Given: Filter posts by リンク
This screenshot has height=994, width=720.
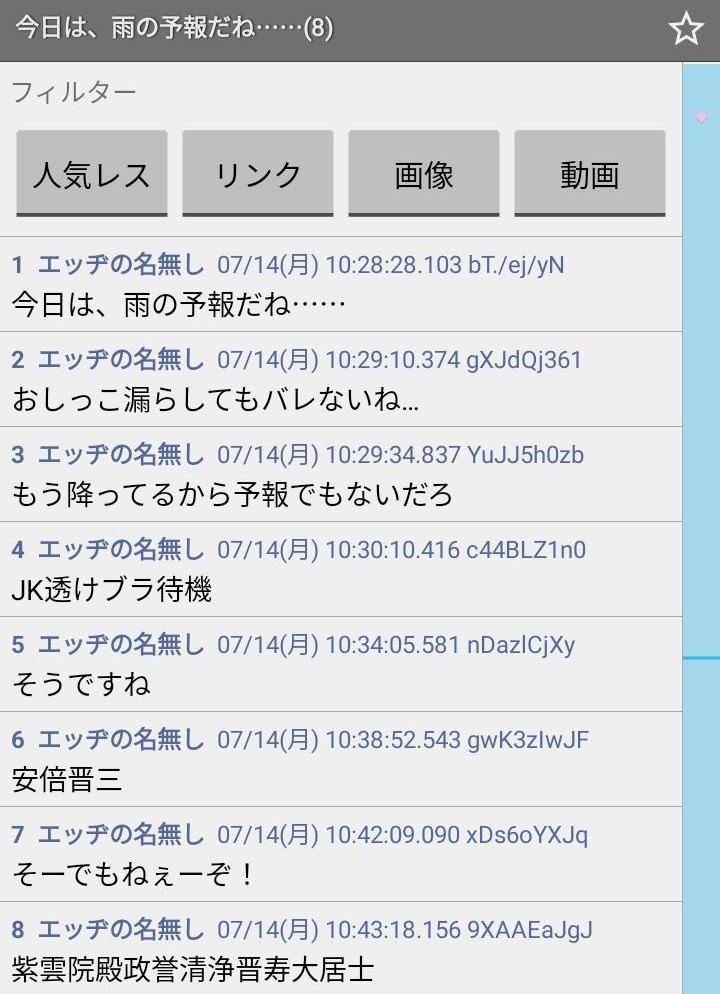Looking at the screenshot, I should 258,174.
